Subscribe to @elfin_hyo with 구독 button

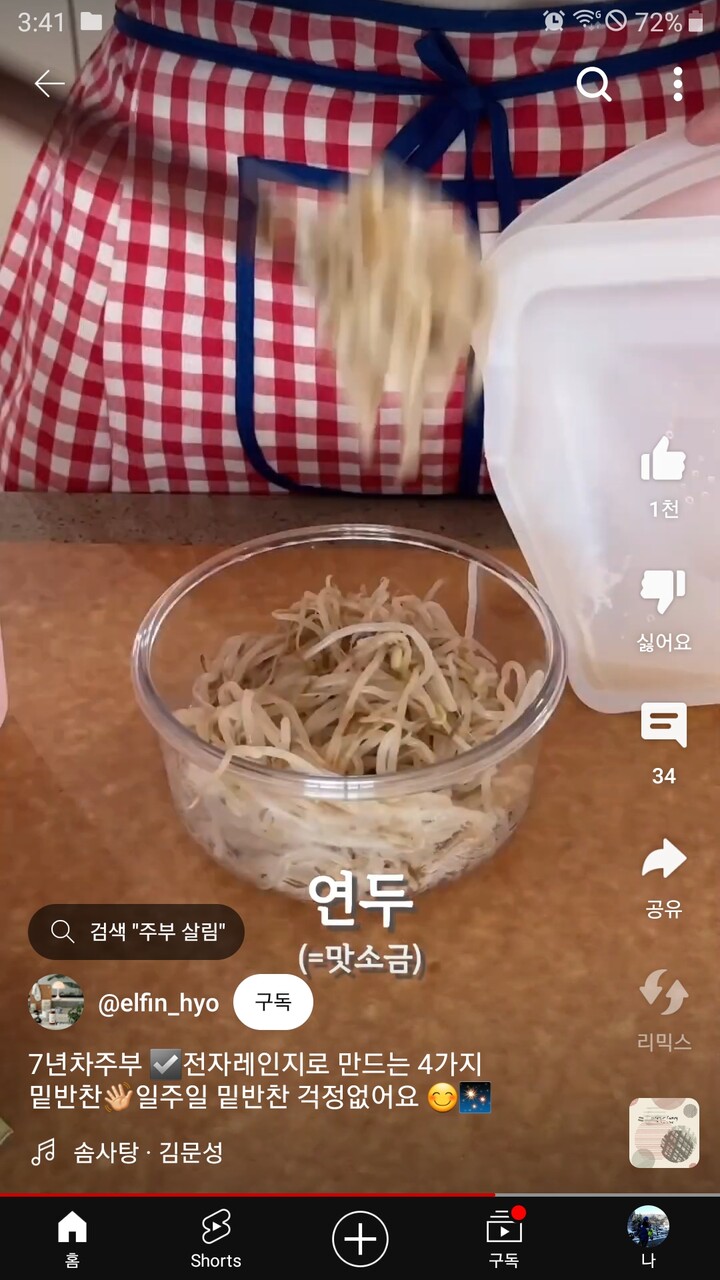[273, 1002]
